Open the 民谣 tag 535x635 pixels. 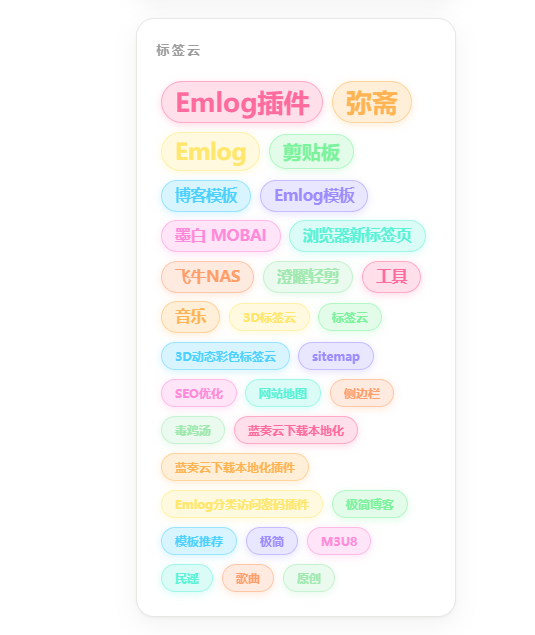(187, 578)
